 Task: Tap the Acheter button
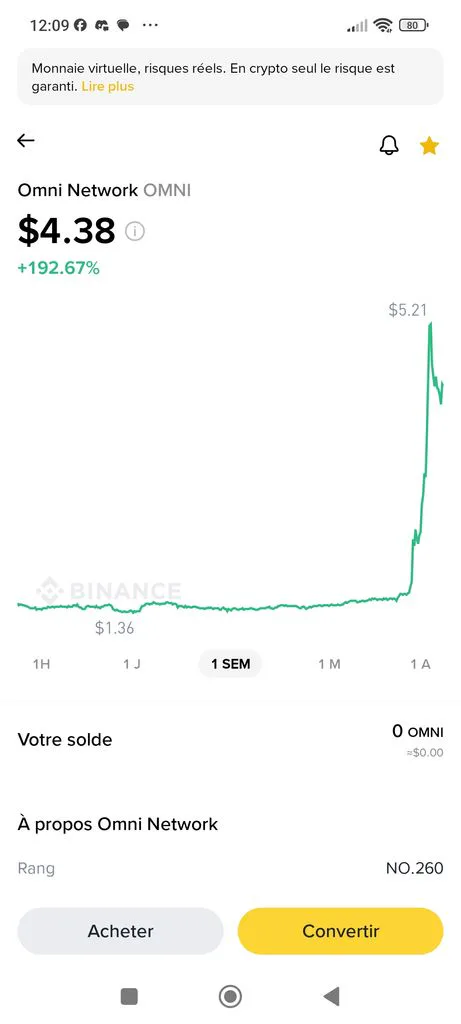120,931
